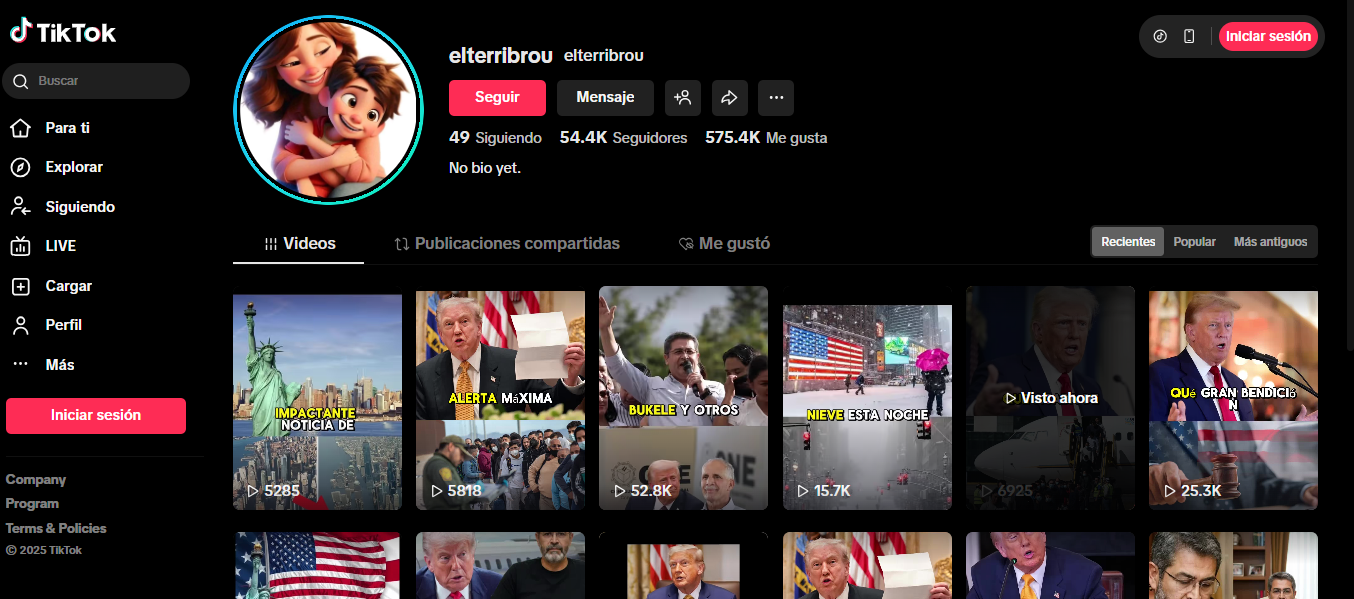Send a message via Mensaje button

click(x=605, y=98)
